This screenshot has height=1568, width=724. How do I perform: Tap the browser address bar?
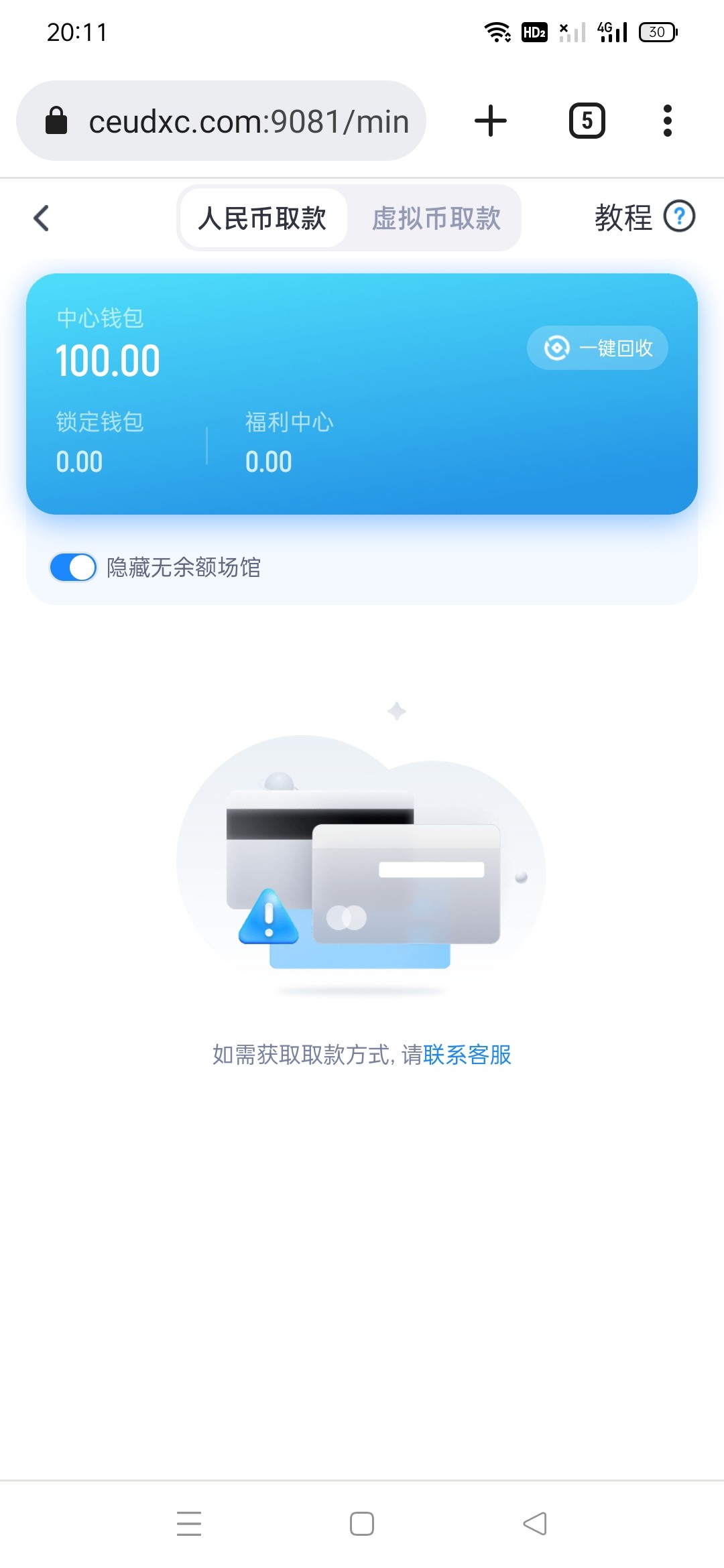[x=221, y=121]
